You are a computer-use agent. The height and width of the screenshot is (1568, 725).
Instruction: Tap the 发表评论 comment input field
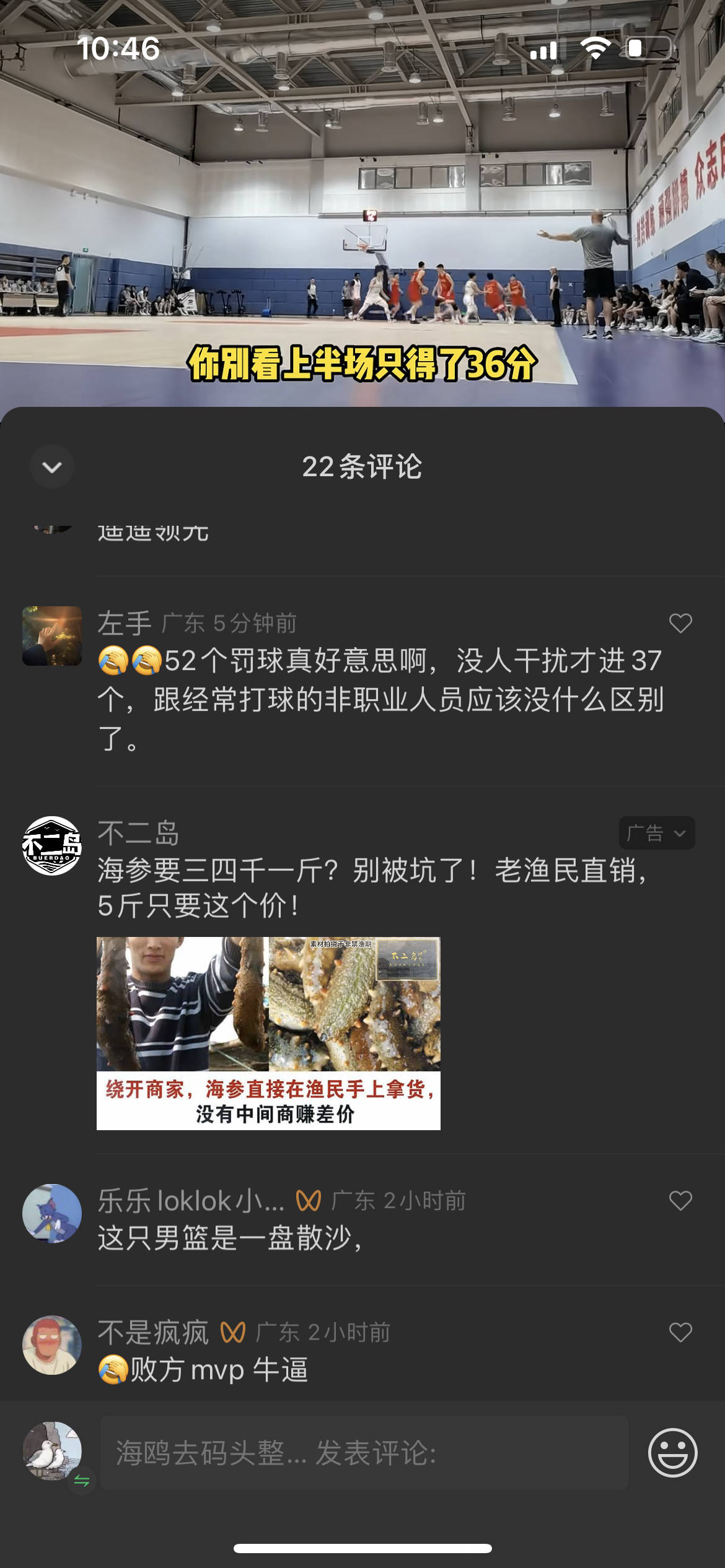pos(364,1452)
